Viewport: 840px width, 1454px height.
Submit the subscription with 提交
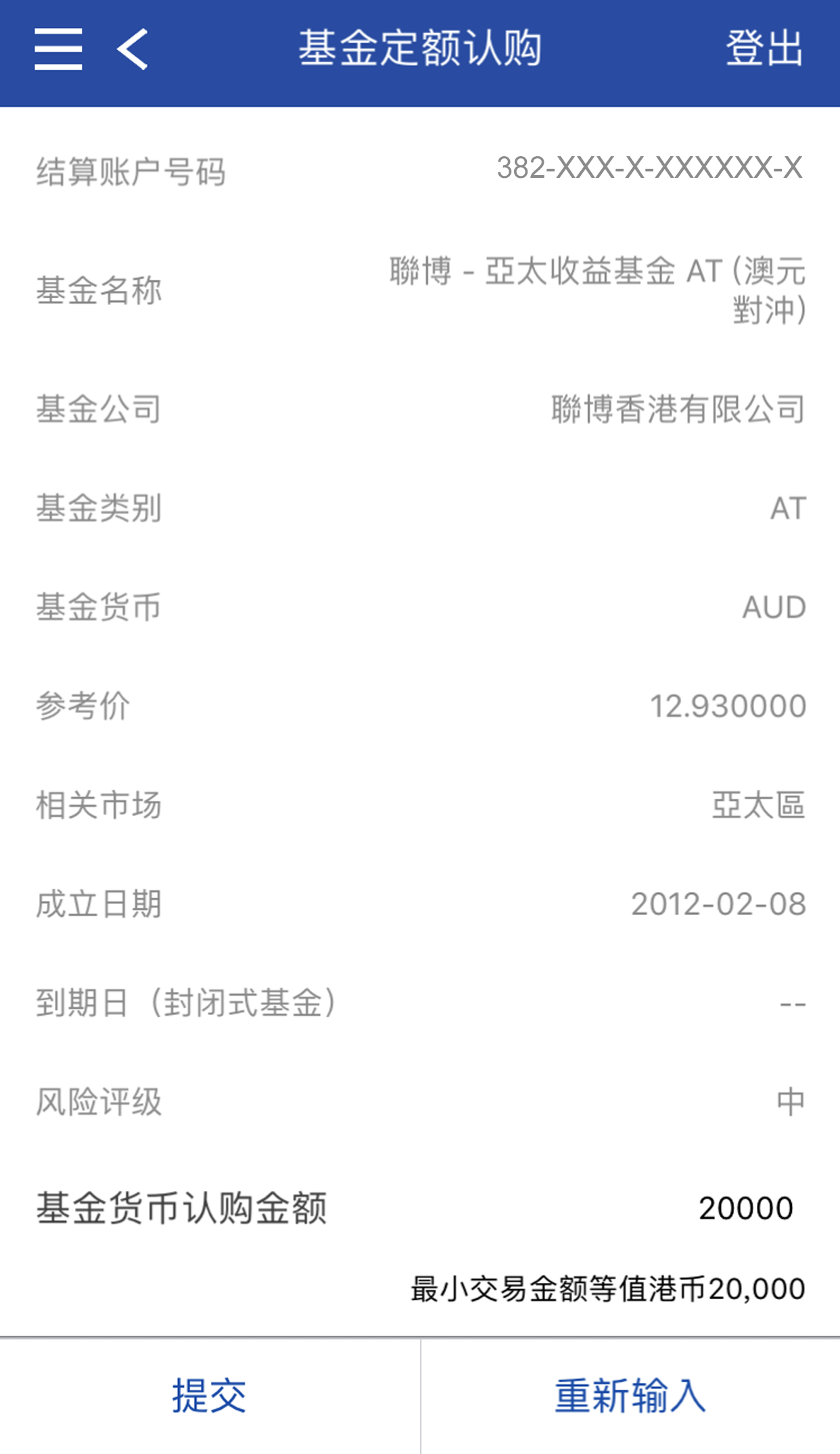tap(209, 1396)
